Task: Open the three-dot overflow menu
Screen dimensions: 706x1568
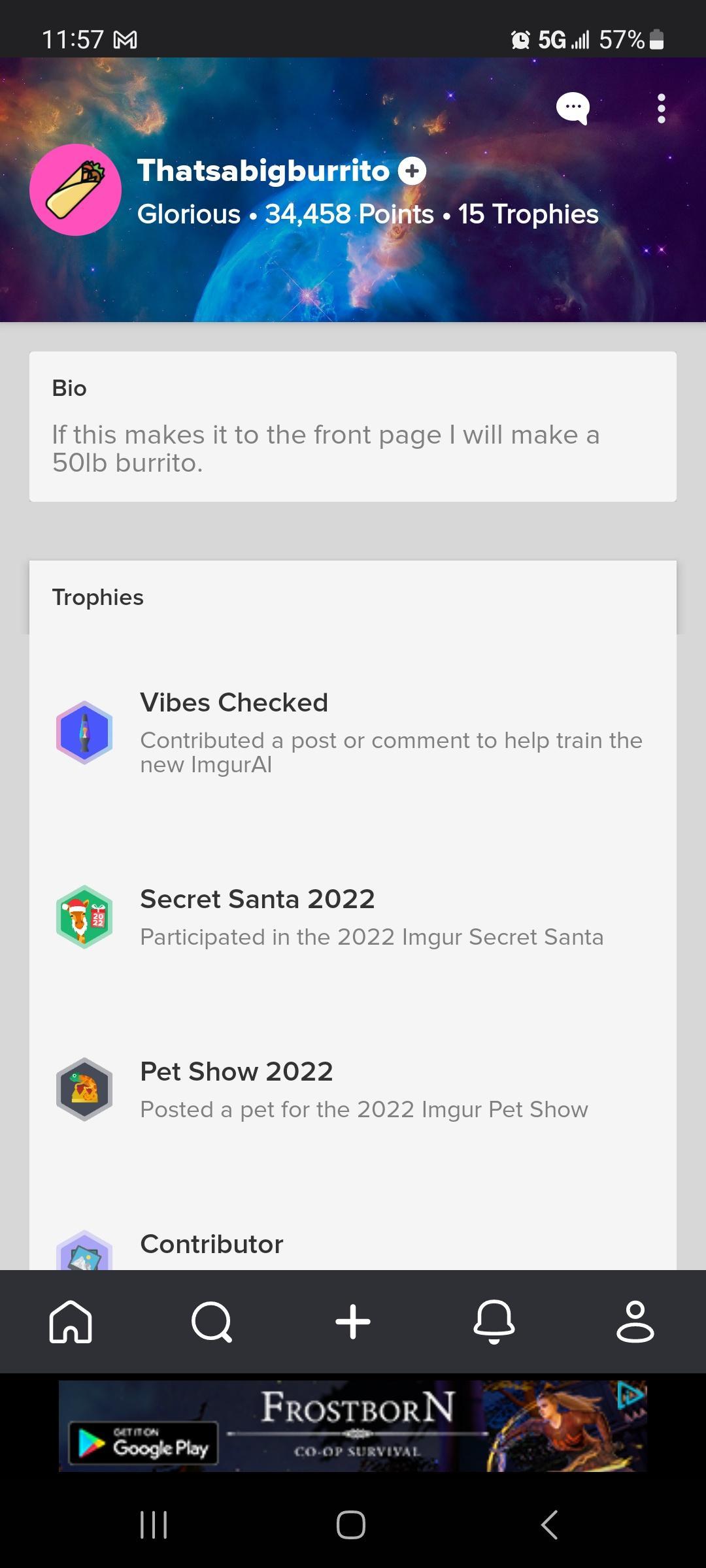Action: pyautogui.click(x=662, y=108)
